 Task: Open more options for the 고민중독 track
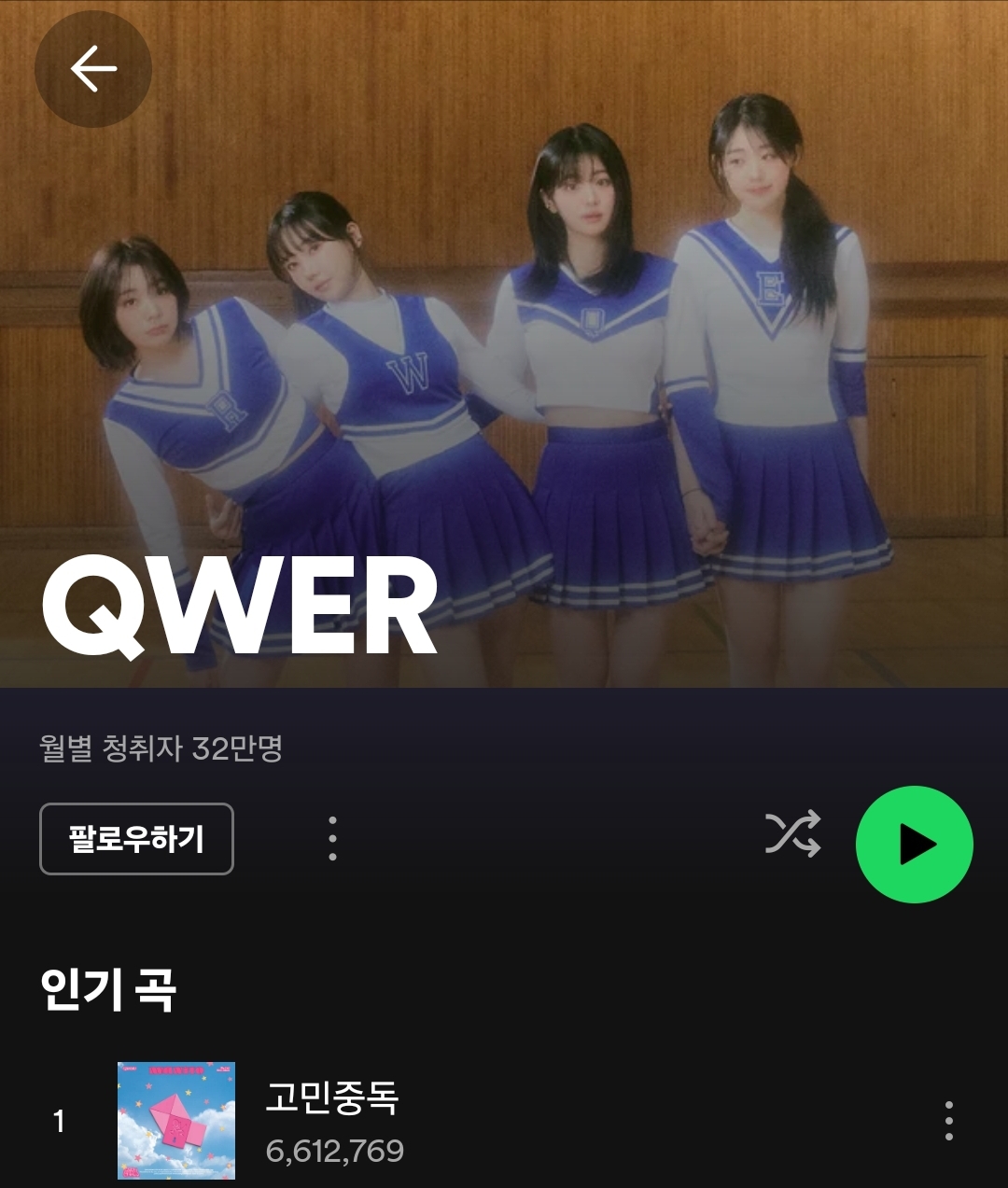[948, 1121]
